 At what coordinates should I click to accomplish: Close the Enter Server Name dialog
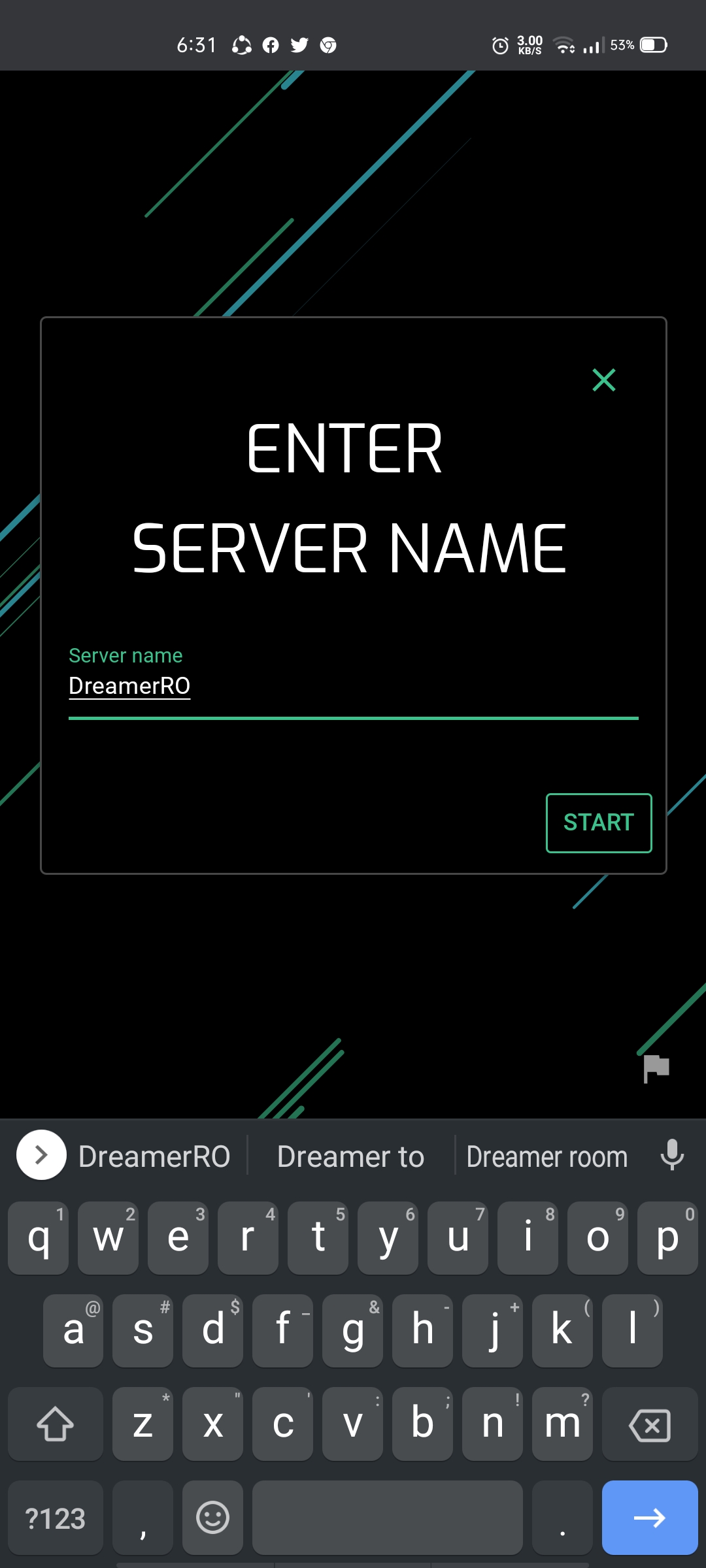(x=603, y=380)
